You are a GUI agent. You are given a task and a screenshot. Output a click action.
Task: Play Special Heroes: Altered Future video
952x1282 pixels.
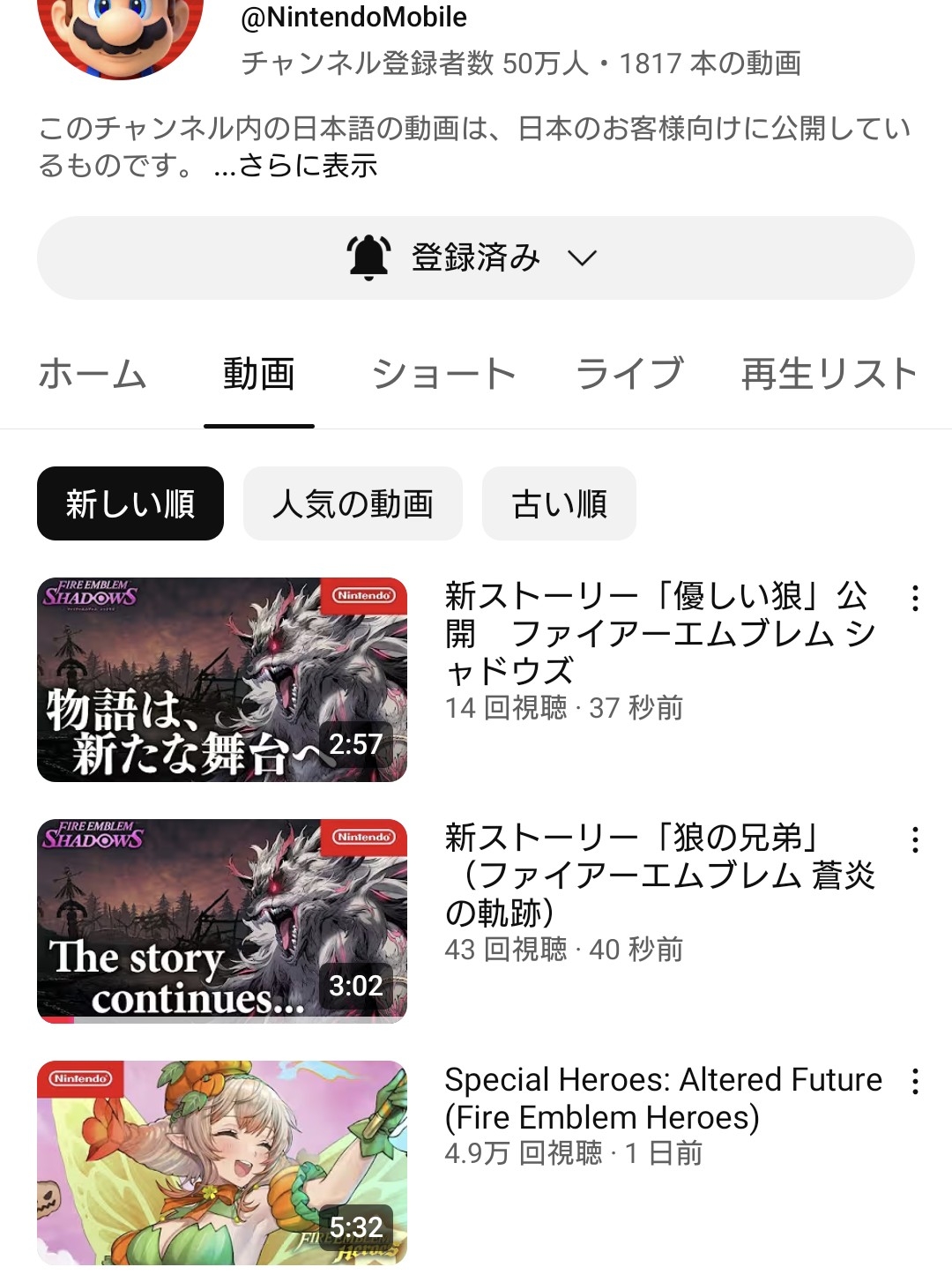point(222,1163)
